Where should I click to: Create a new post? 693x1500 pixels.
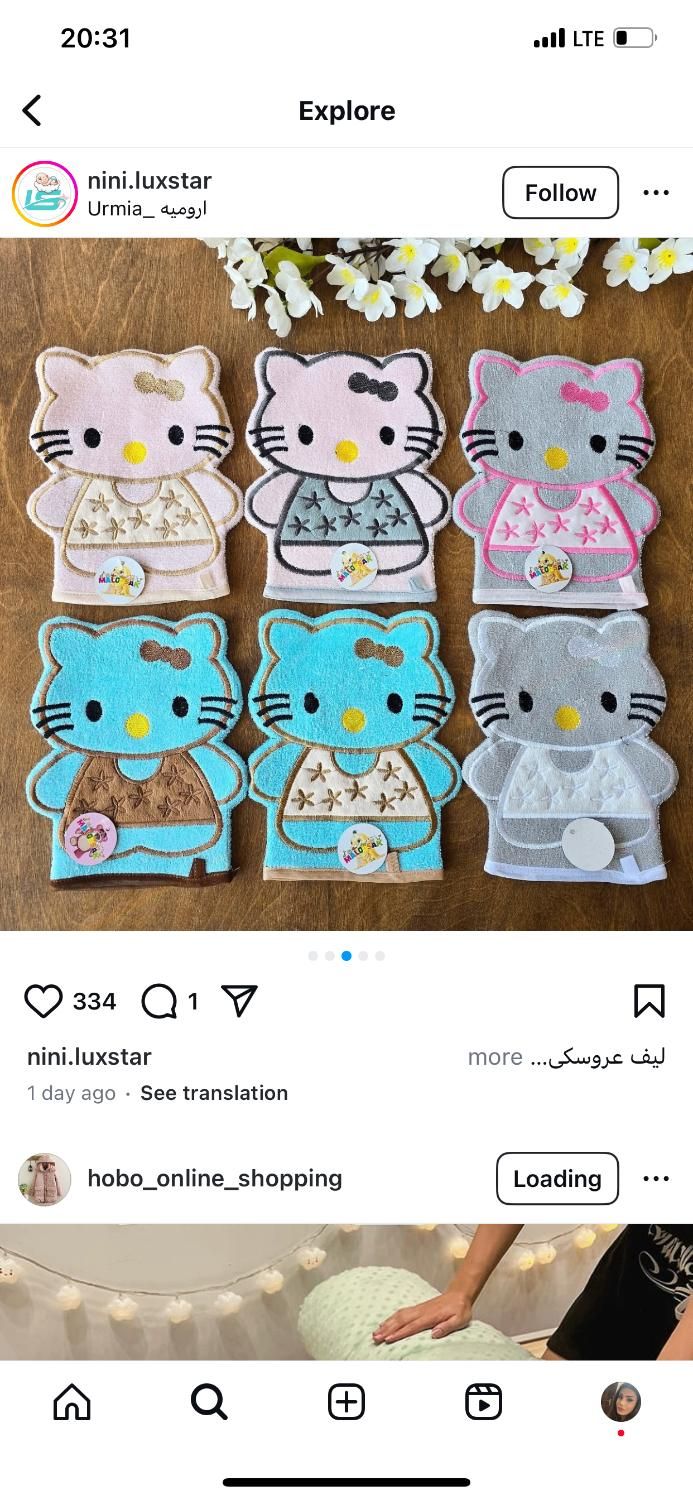346,1403
